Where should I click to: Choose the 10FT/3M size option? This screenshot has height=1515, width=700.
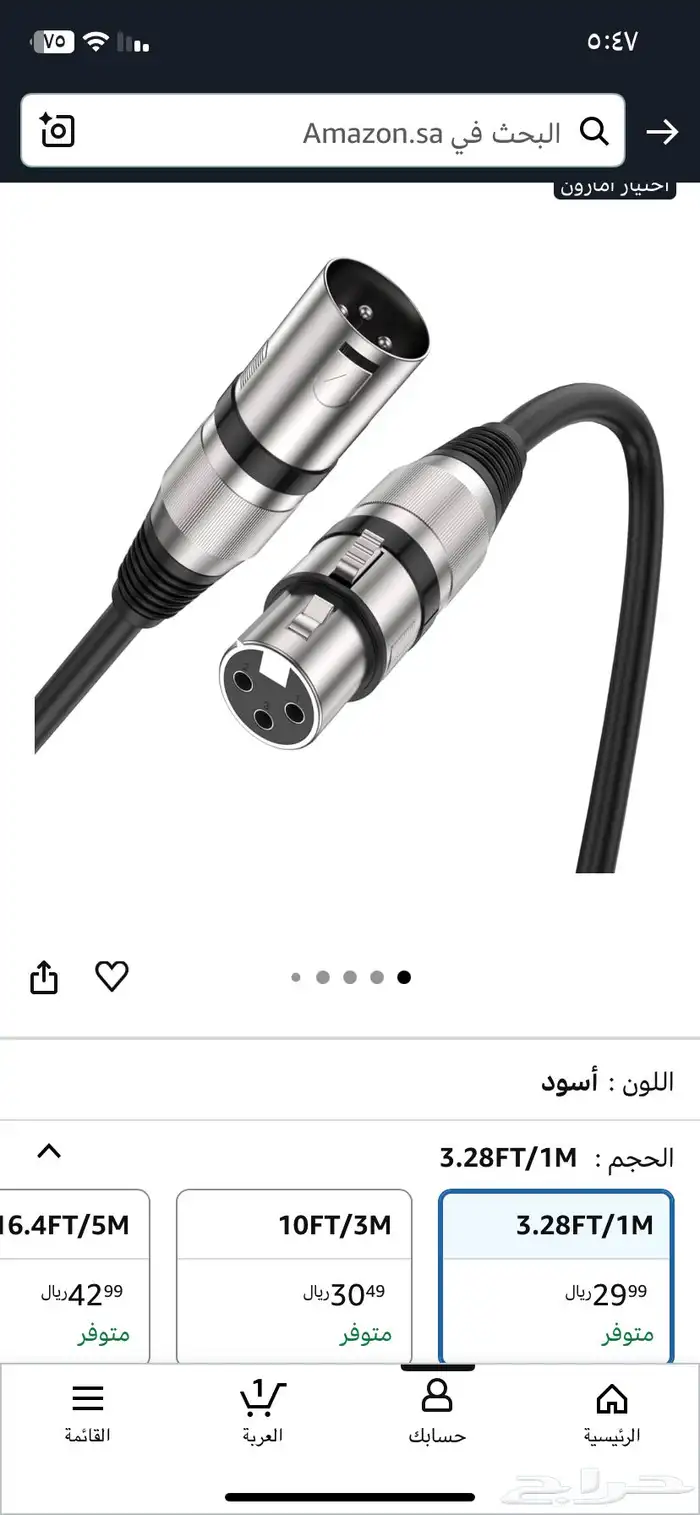294,1275
